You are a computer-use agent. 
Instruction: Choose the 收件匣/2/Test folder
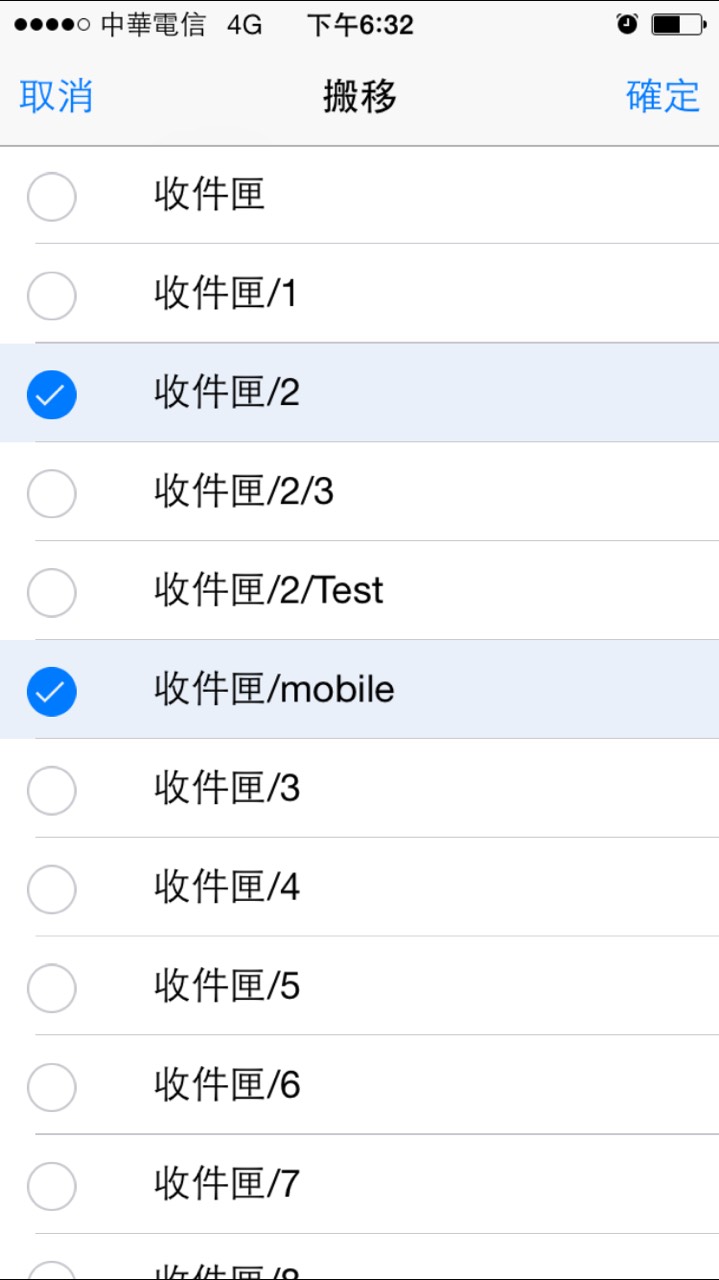pyautogui.click(x=359, y=591)
